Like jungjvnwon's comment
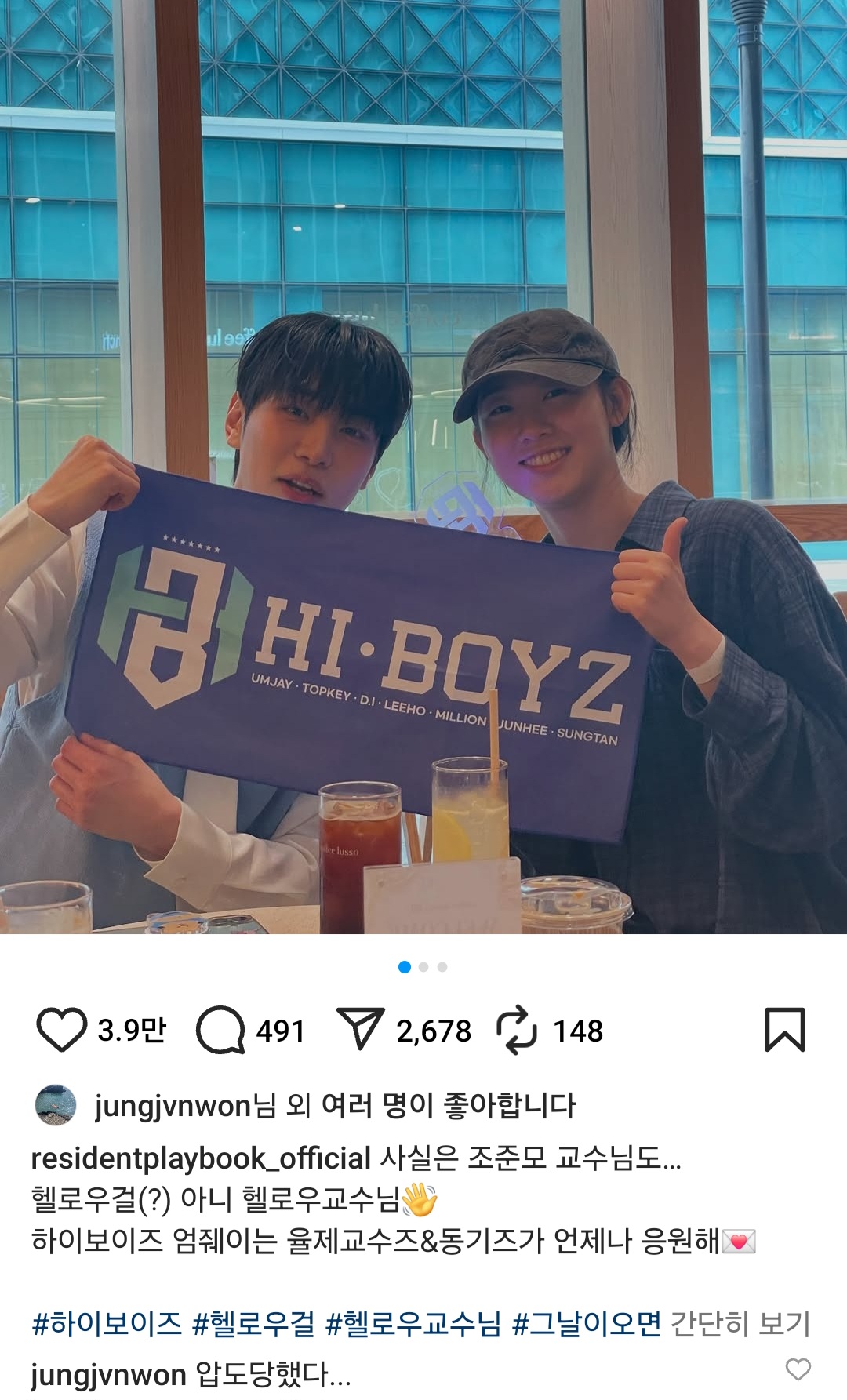Viewport: 847px width, 1400px height. click(798, 1369)
